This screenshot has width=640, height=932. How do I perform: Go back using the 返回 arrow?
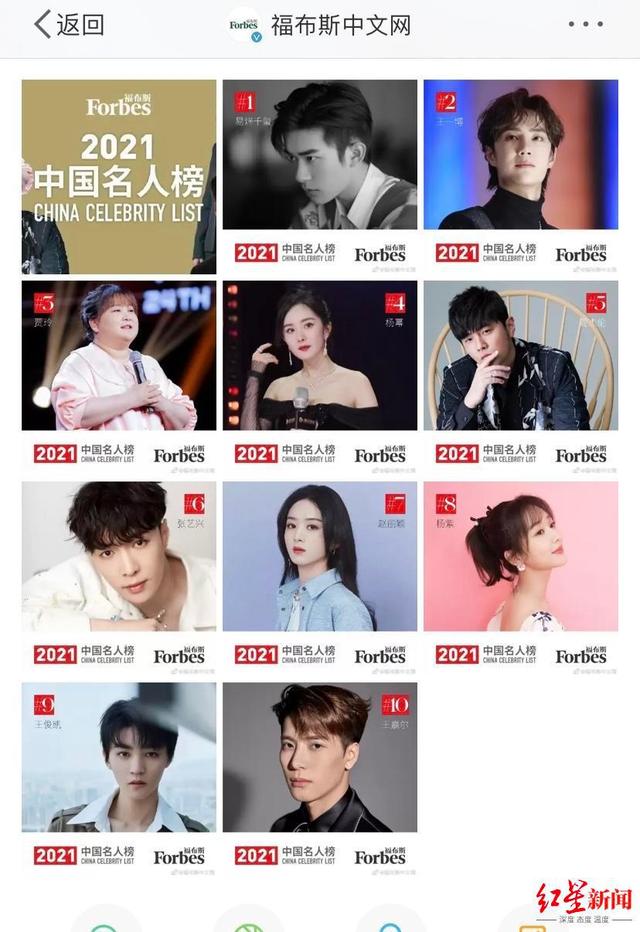tap(68, 25)
